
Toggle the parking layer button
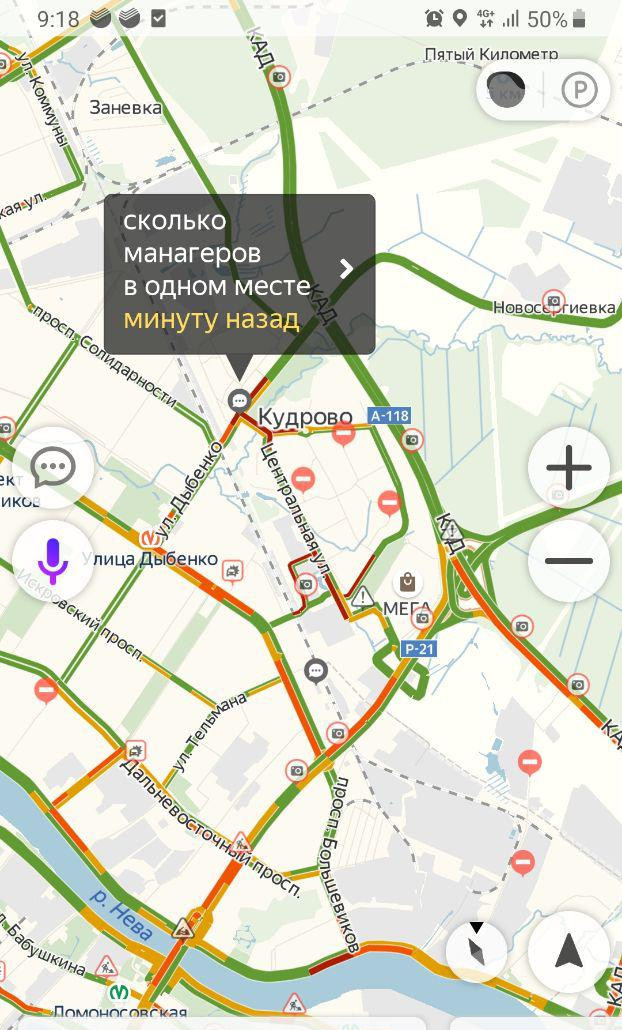coord(579,91)
